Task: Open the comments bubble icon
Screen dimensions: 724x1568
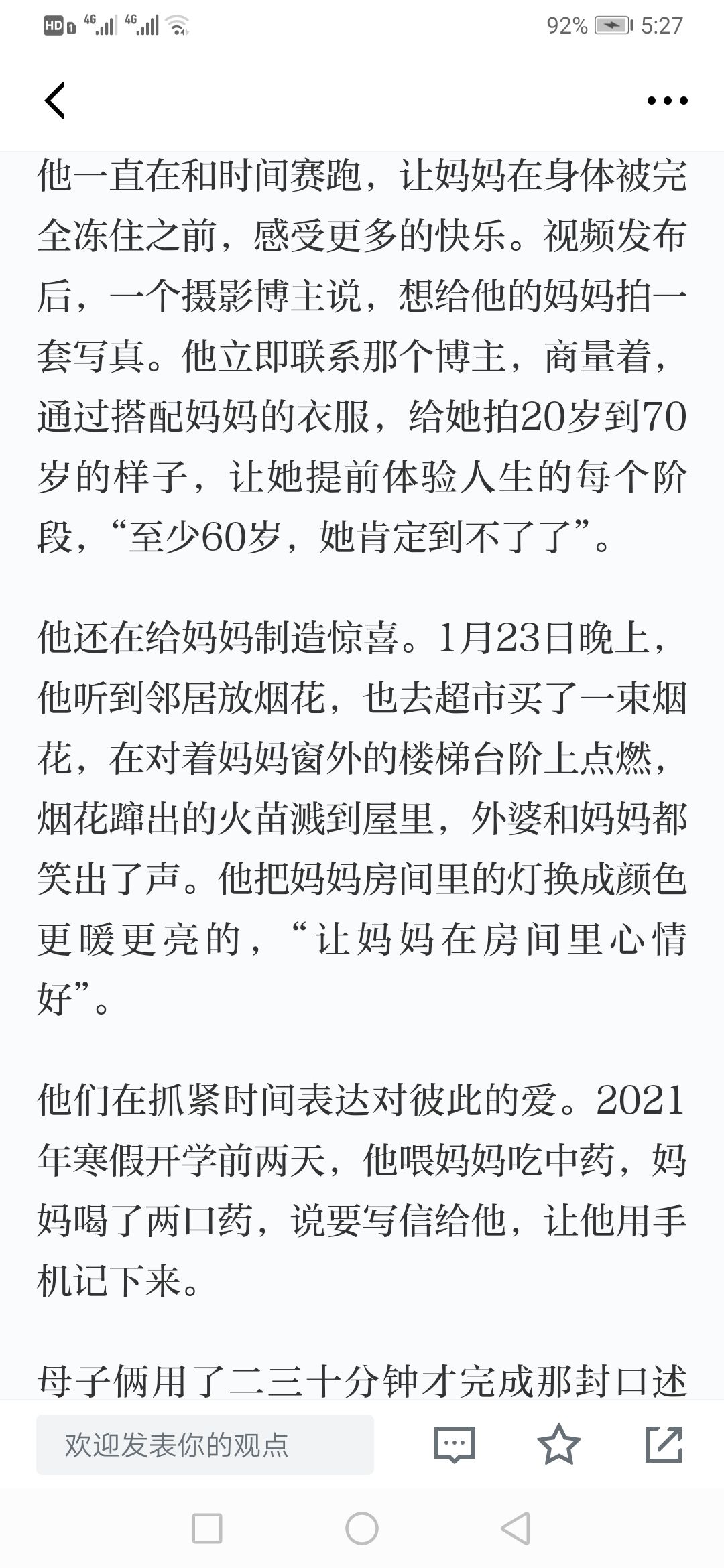Action: click(455, 1445)
